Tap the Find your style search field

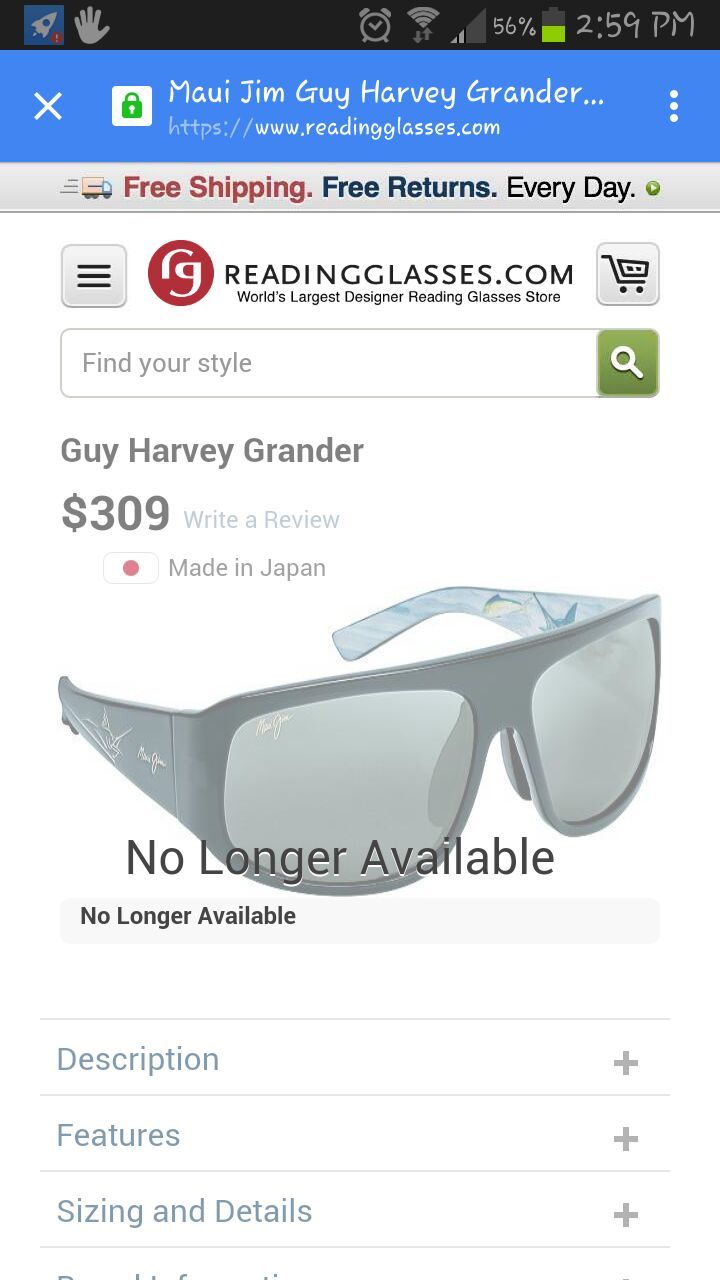[329, 363]
